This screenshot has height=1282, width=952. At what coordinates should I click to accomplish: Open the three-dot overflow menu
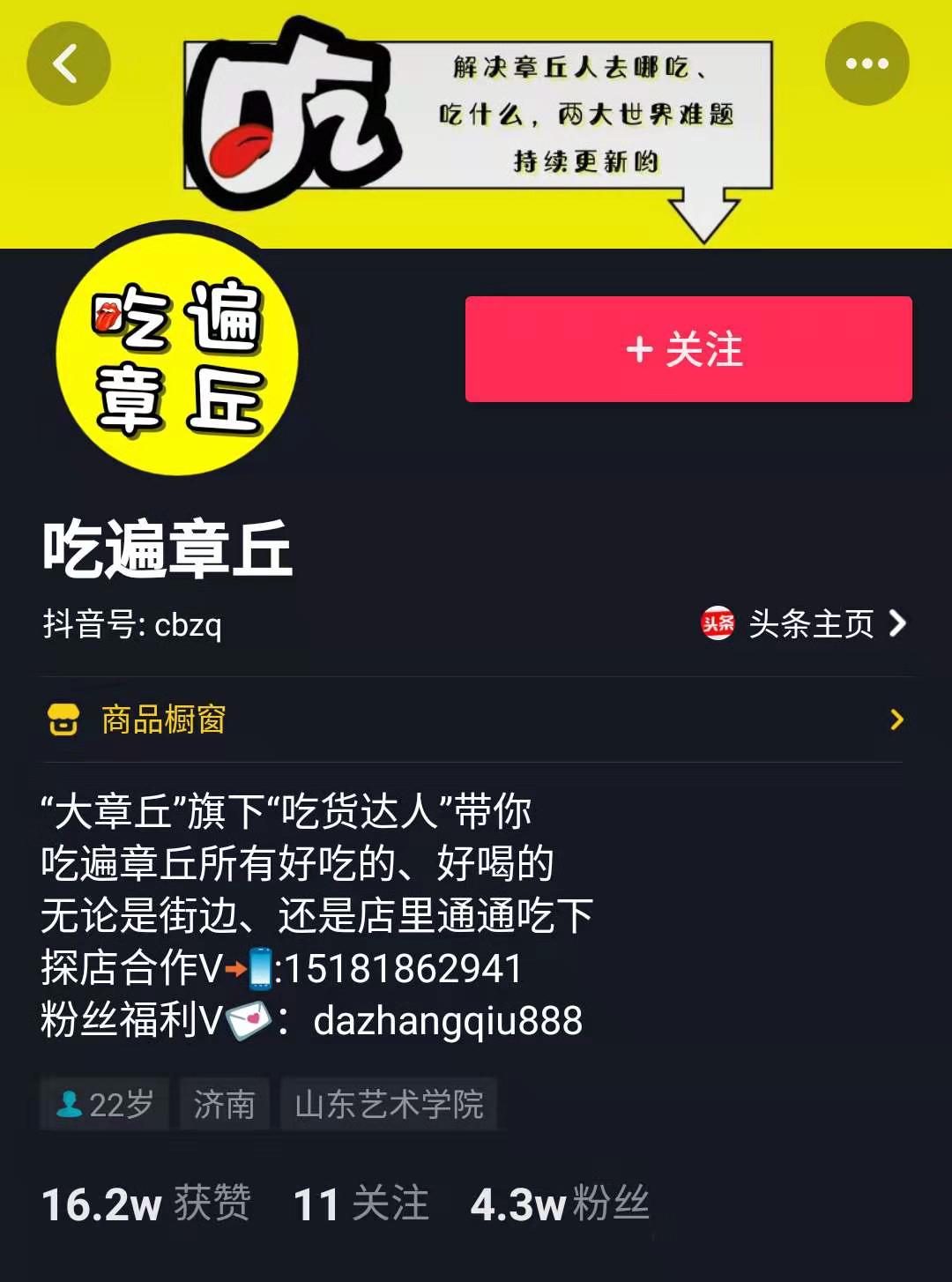(x=866, y=63)
